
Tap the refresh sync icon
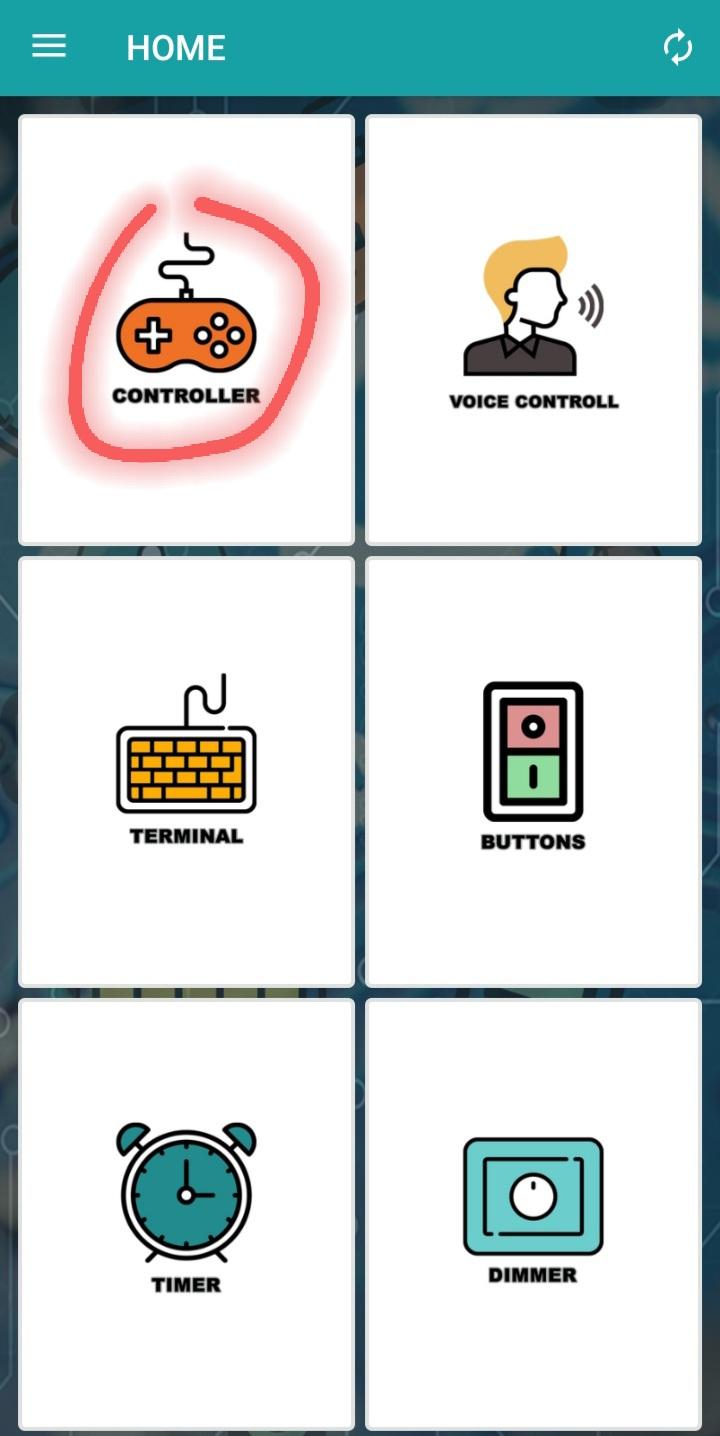677,47
